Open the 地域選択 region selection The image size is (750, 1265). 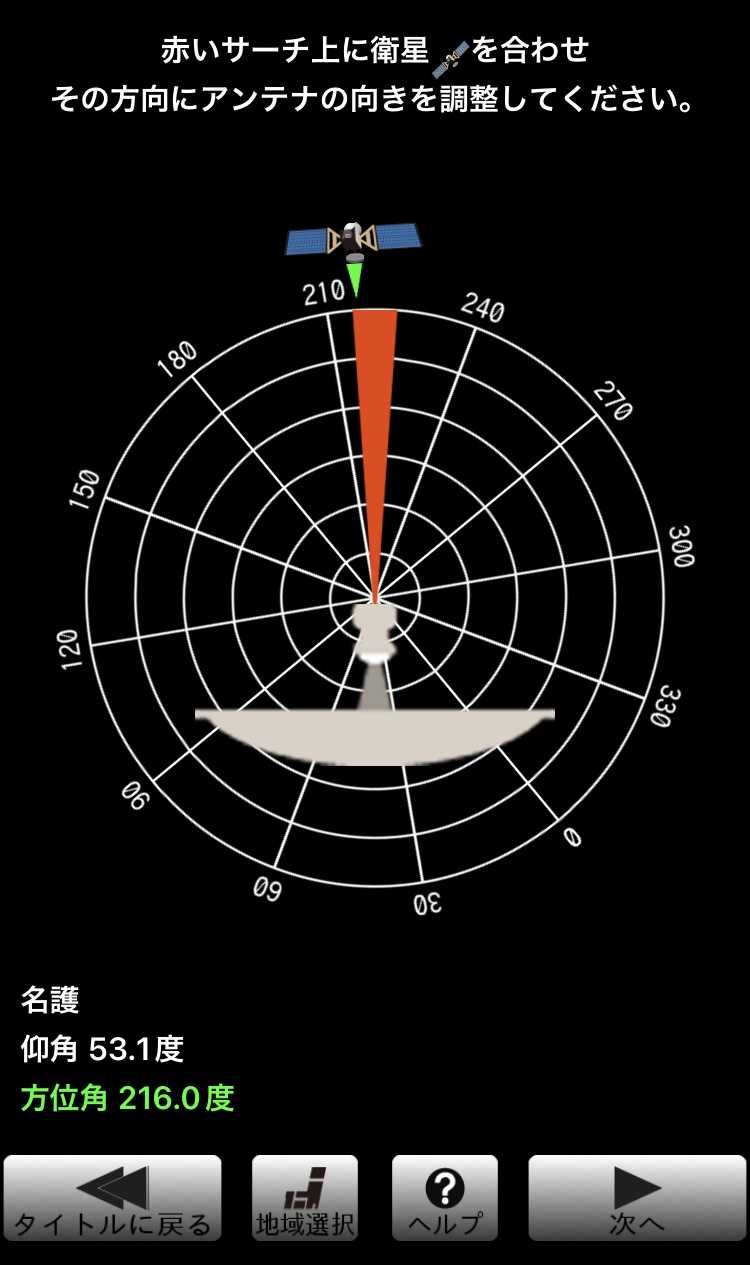coord(305,1199)
